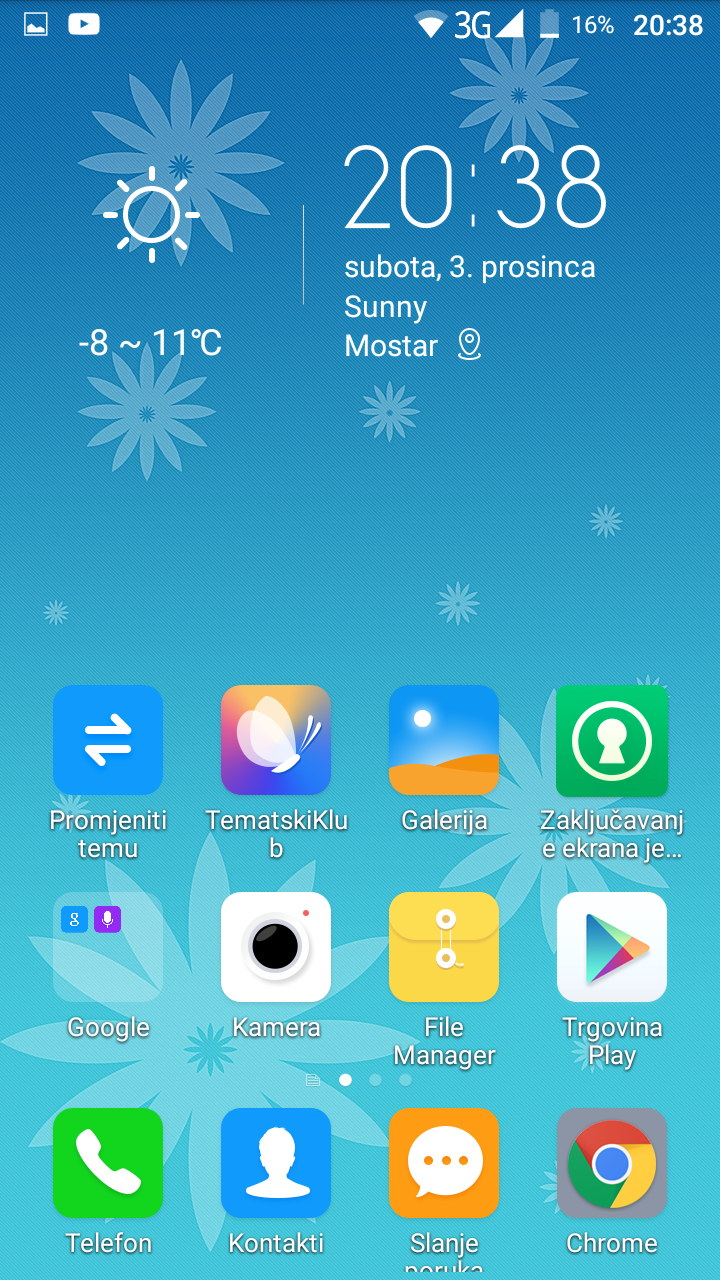Launch Chrome browser
This screenshot has width=720, height=1280.
pos(612,1163)
